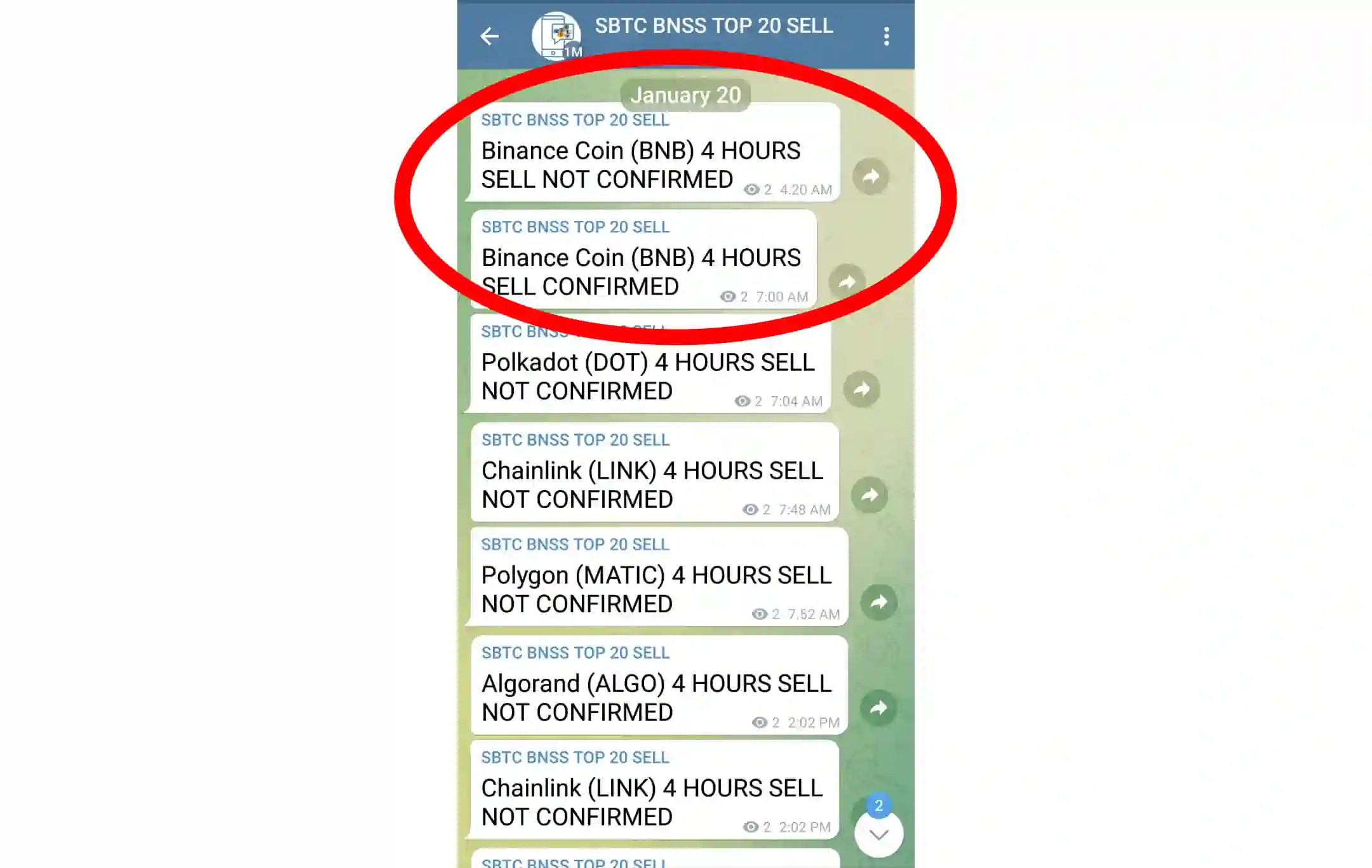1372x868 pixels.
Task: Forward the BNB sell not confirmed message
Action: 871,177
